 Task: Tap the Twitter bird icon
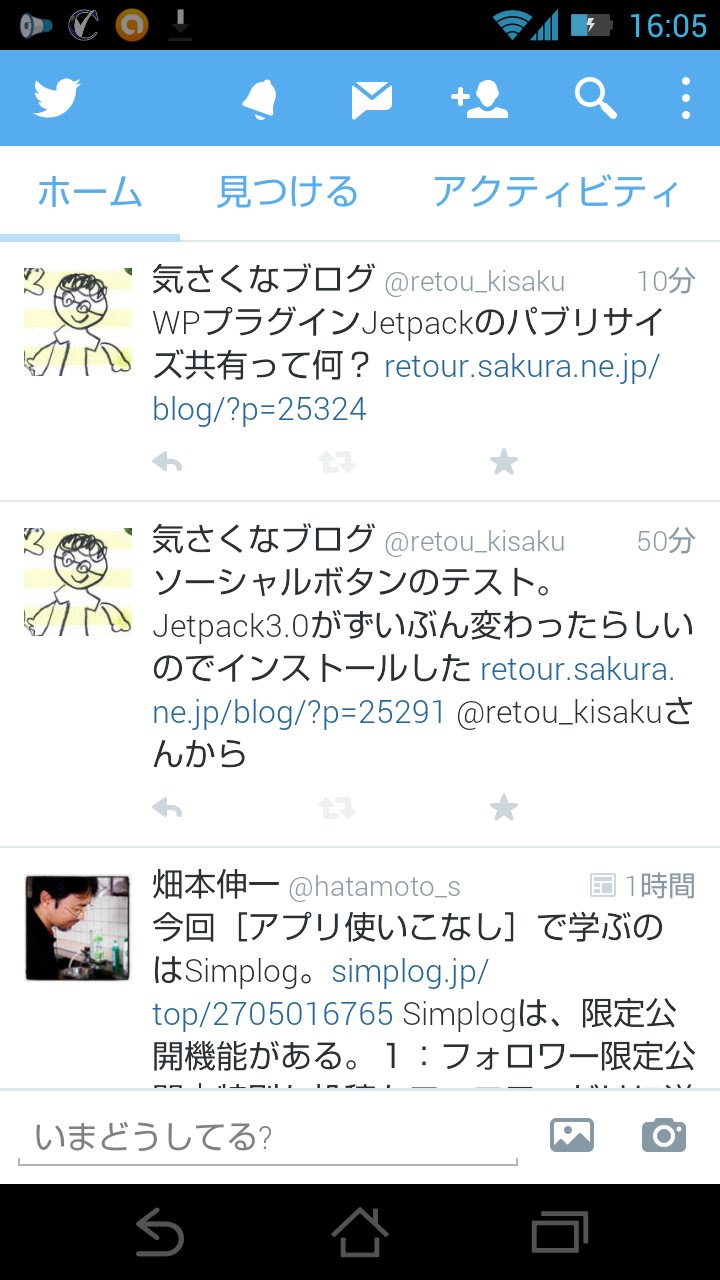point(57,99)
